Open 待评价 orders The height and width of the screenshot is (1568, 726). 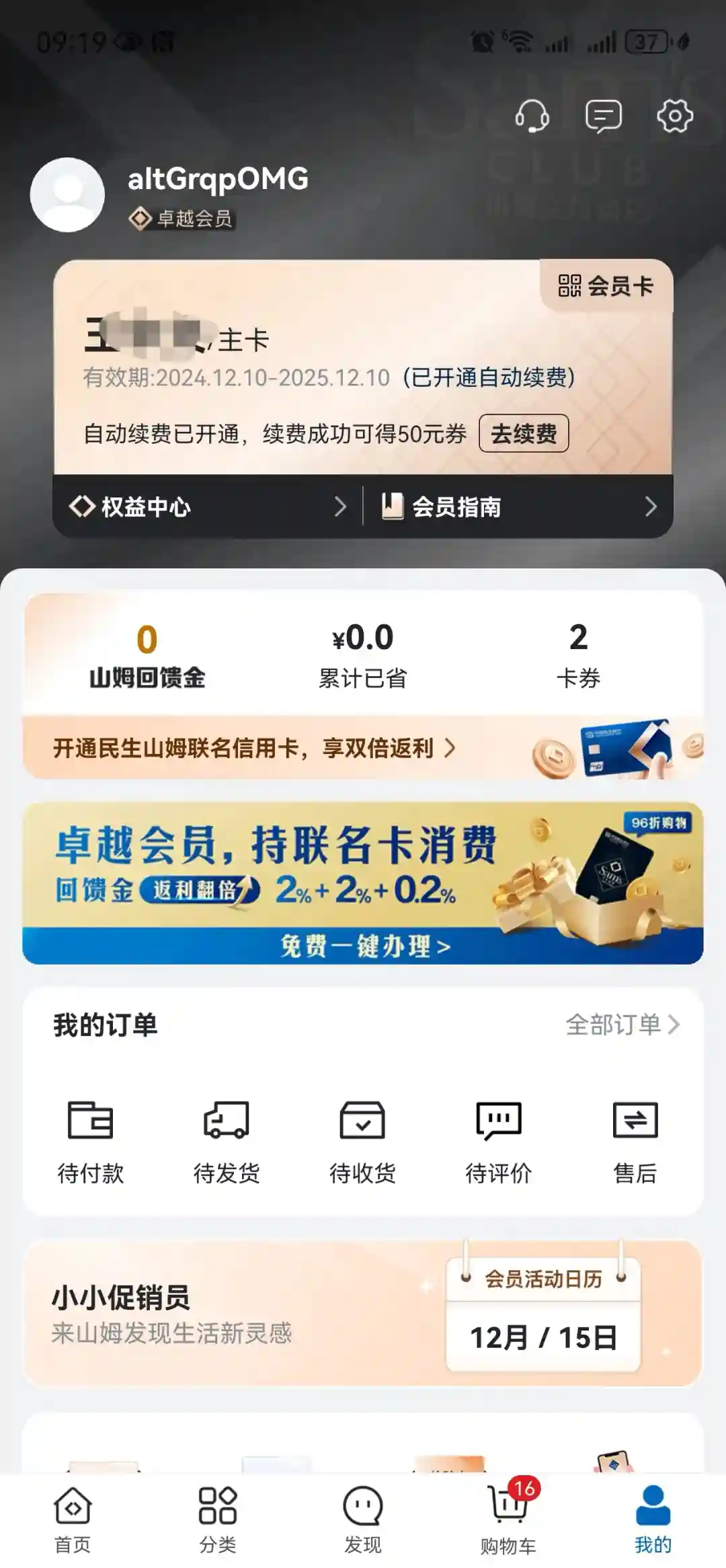pyautogui.click(x=498, y=1140)
